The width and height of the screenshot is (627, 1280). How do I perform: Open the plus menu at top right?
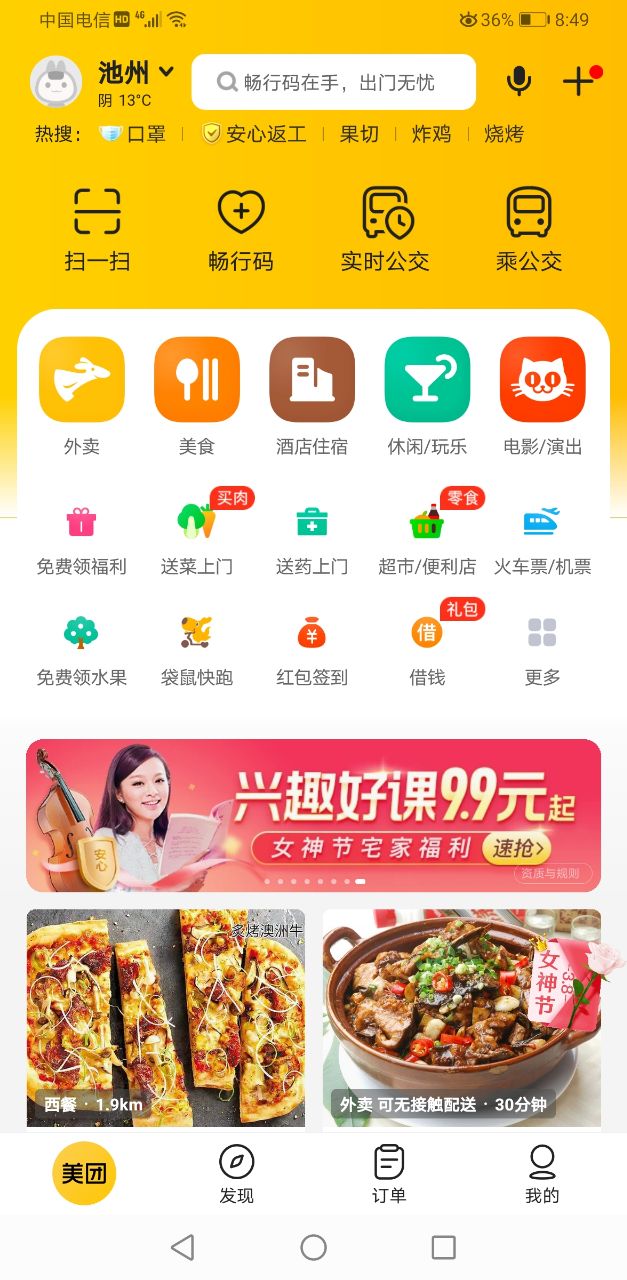click(x=579, y=81)
